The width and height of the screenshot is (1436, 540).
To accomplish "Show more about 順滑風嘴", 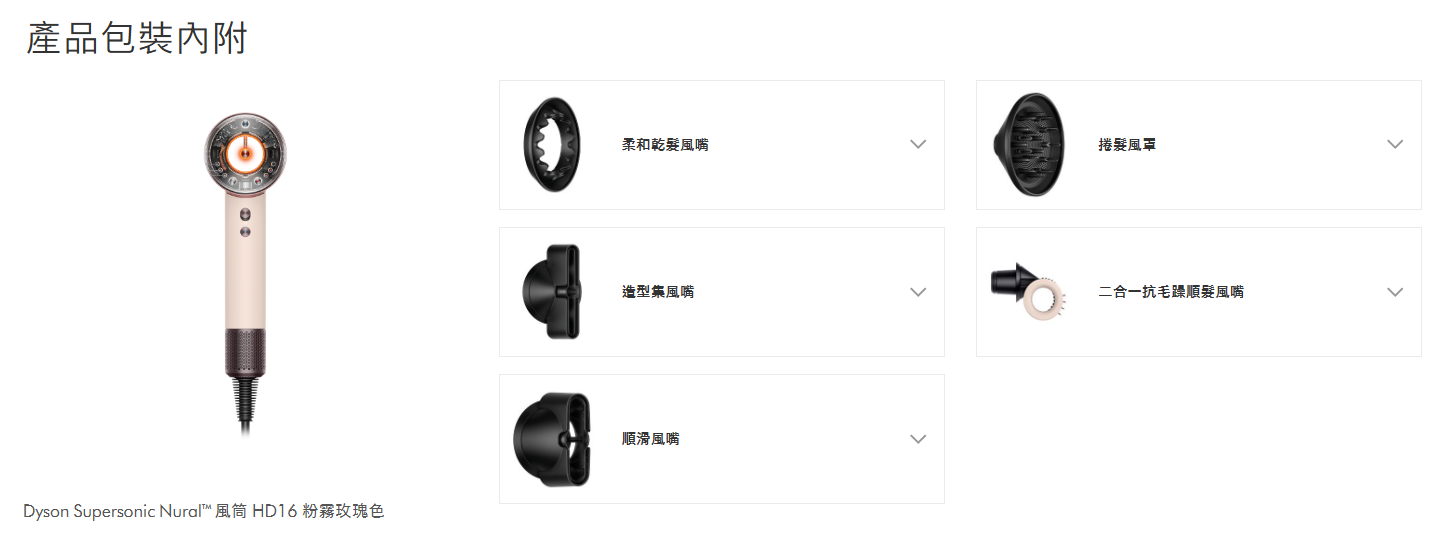I will [918, 439].
